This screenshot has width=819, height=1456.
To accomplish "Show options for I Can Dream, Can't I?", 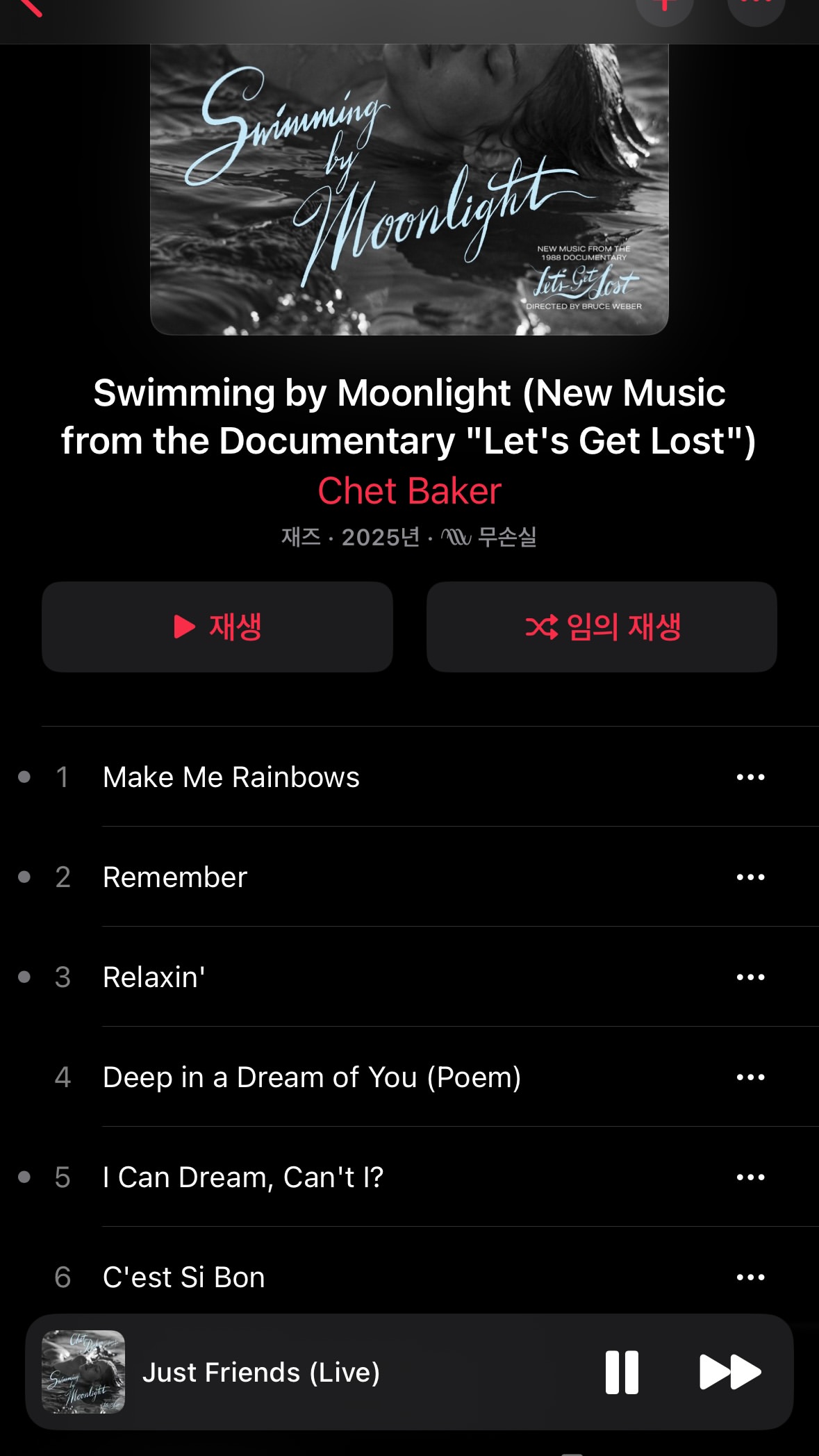I will (x=750, y=1177).
